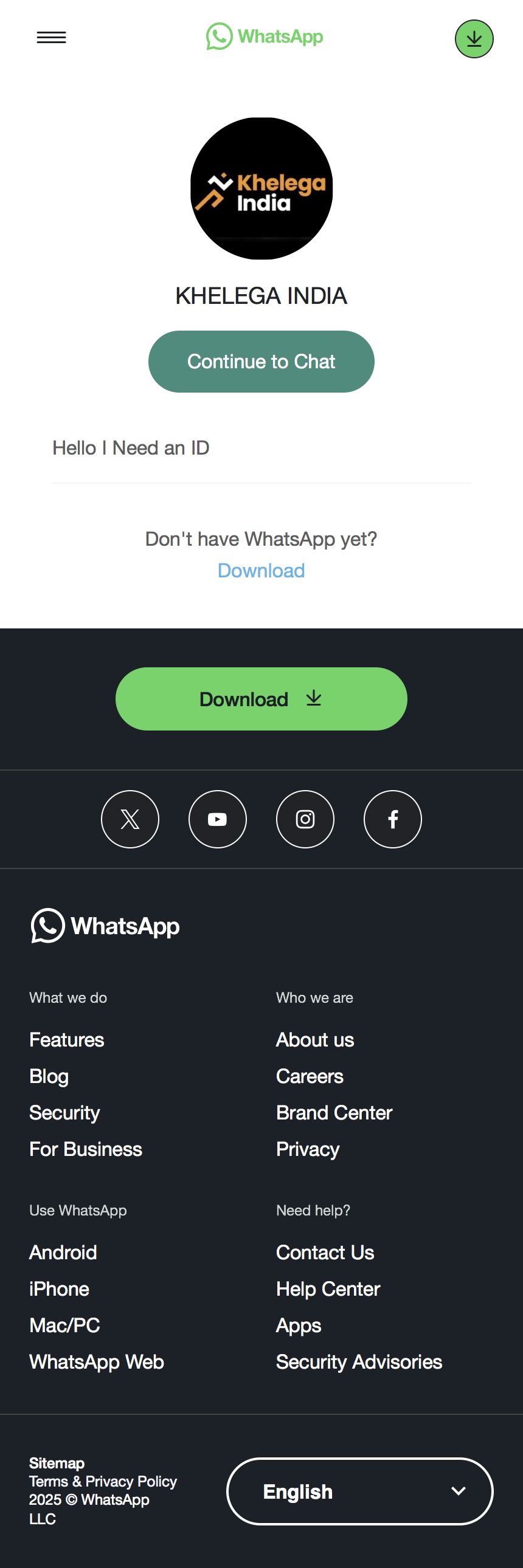The width and height of the screenshot is (523, 1568).
Task: Tap the green download icon in header
Action: click(474, 39)
